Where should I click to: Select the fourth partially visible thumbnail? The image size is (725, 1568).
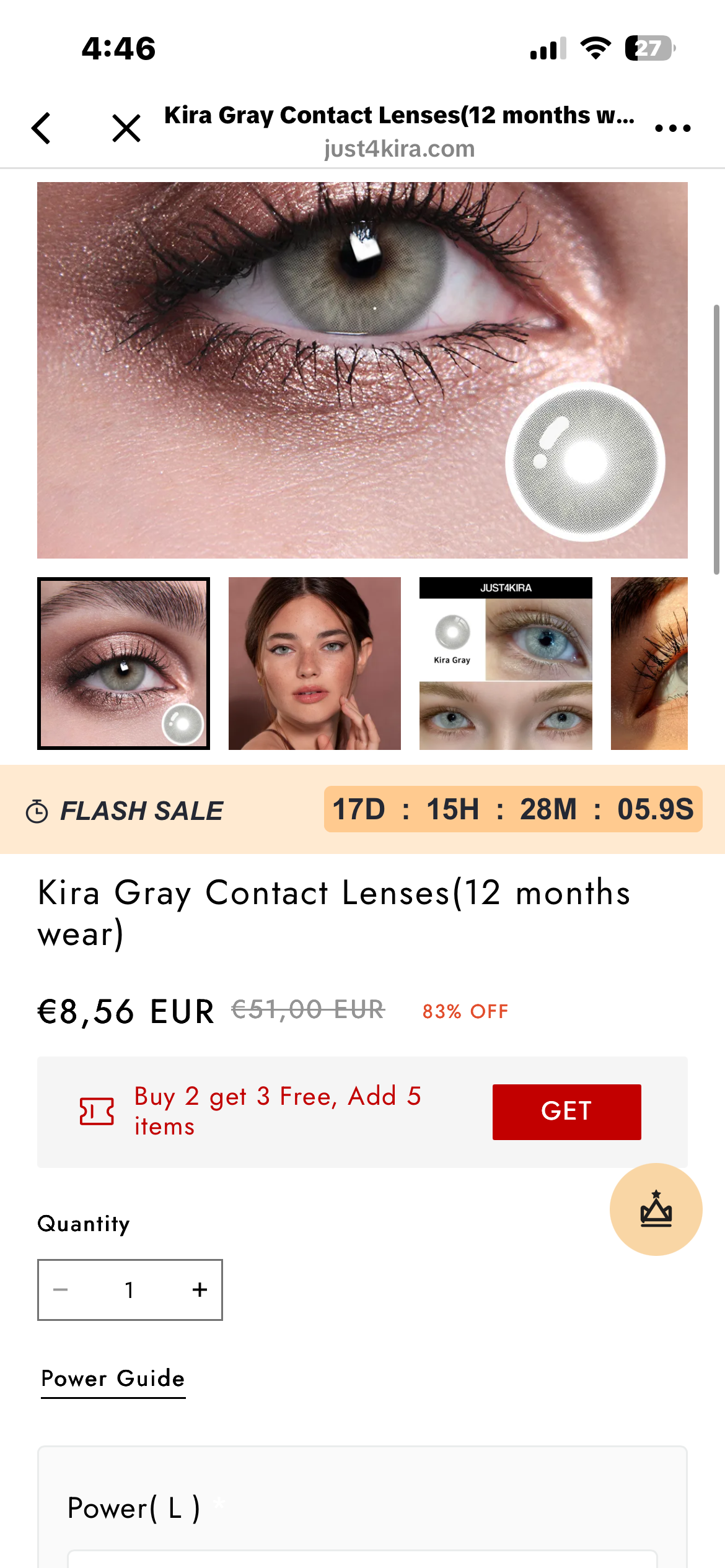649,663
